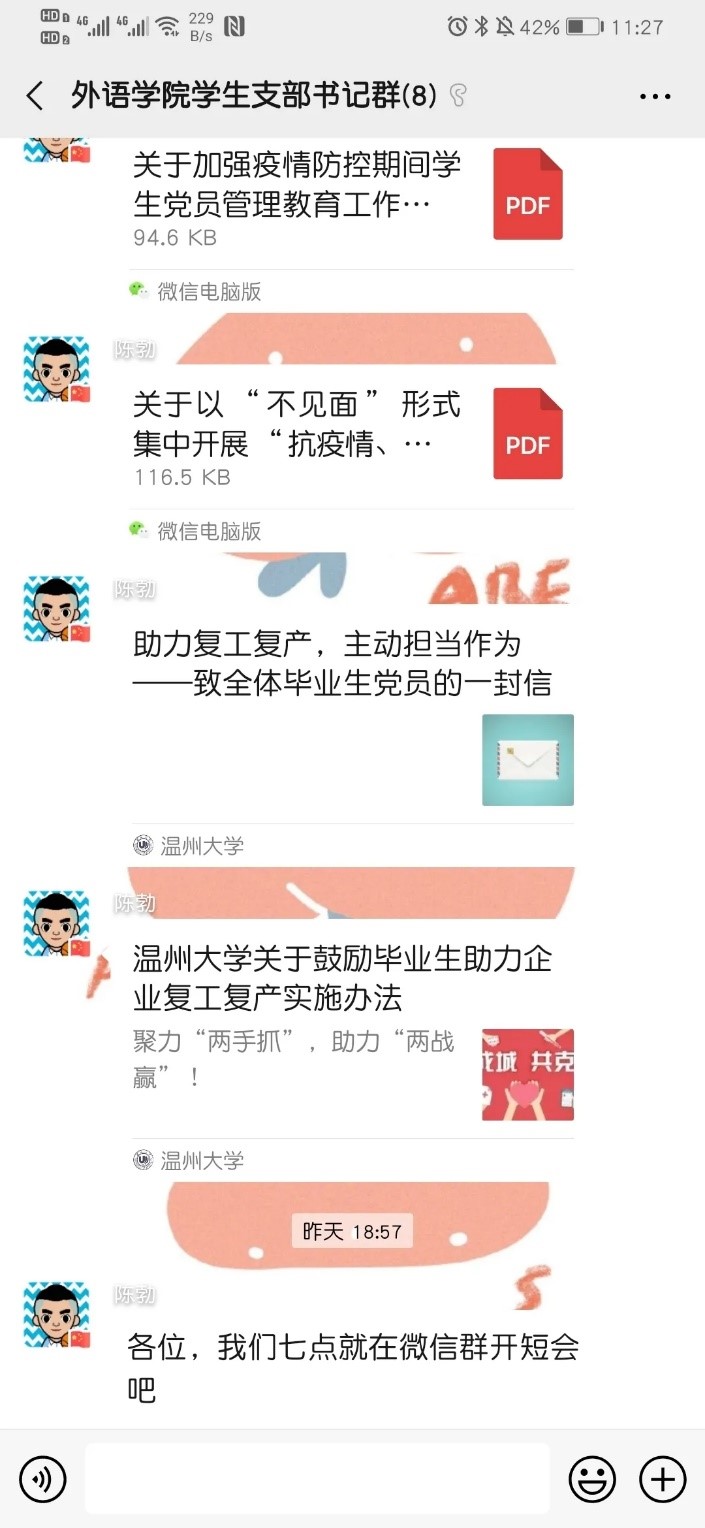Open the emoji picker
This screenshot has width=705, height=1528.
click(592, 1479)
